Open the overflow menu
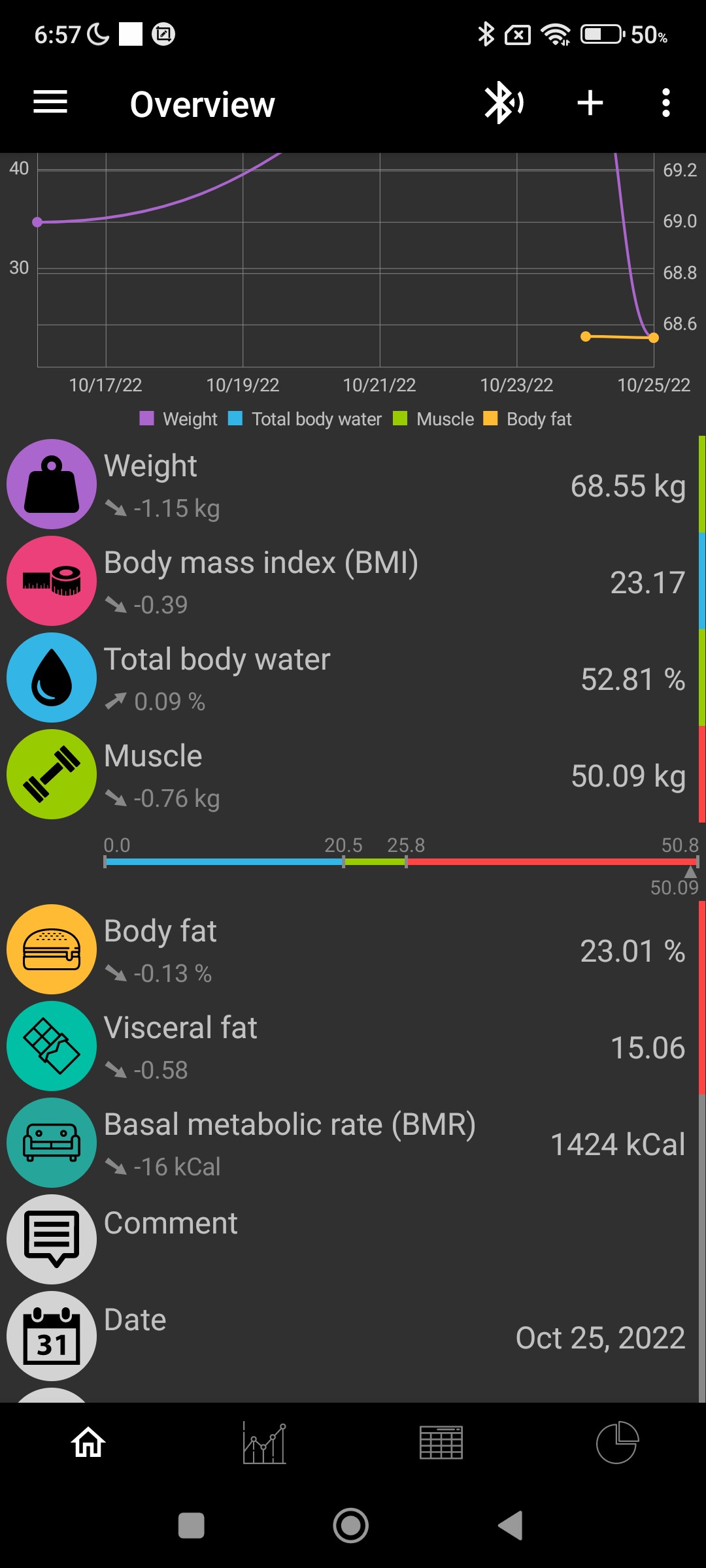 click(x=665, y=103)
